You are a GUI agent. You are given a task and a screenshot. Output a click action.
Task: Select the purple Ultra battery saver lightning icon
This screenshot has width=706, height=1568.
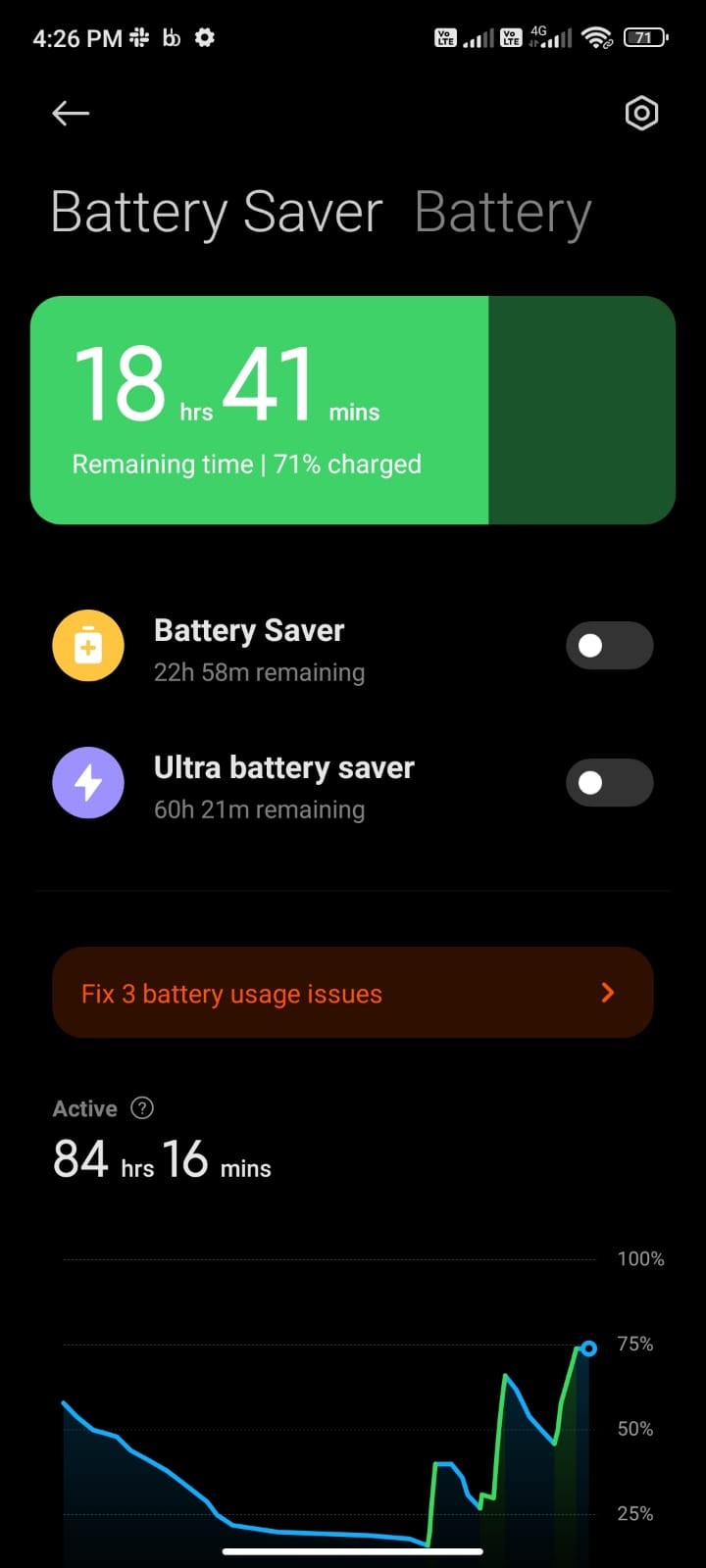pyautogui.click(x=88, y=783)
